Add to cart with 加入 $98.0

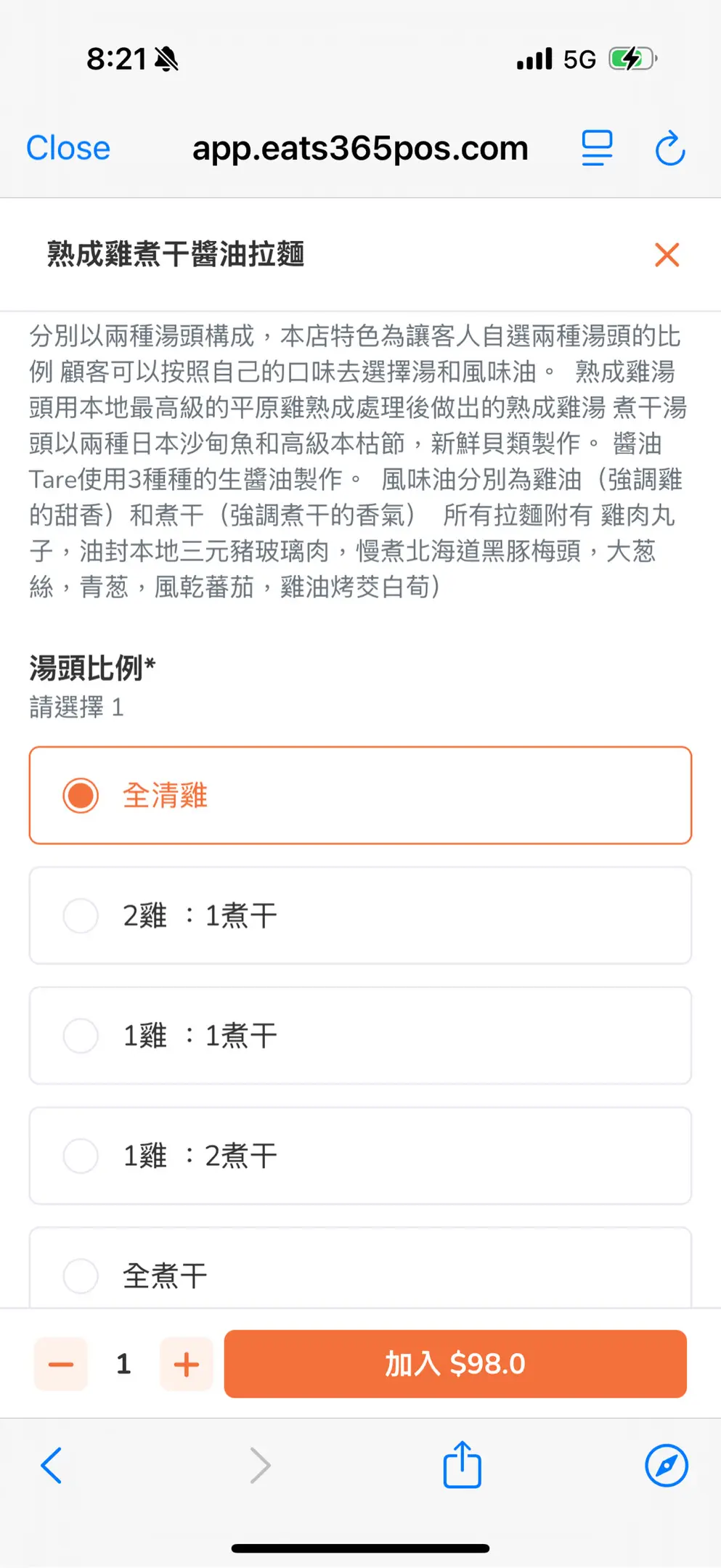455,1364
